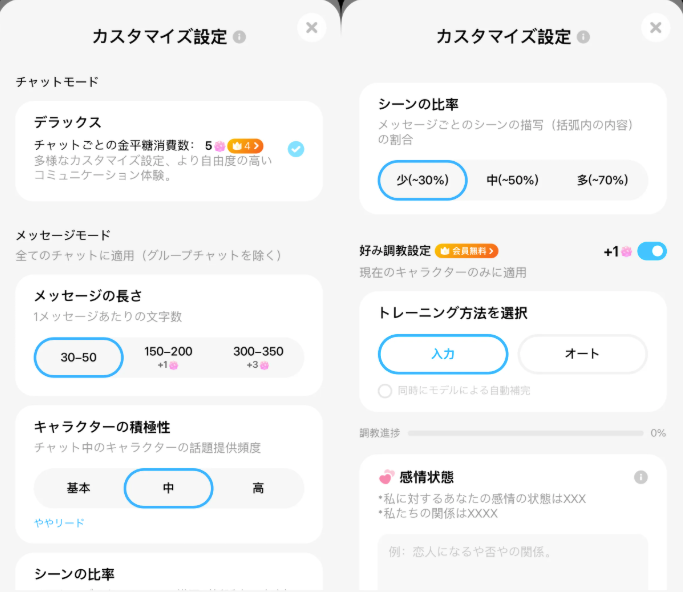Choose 入力 as training method

pyautogui.click(x=443, y=354)
